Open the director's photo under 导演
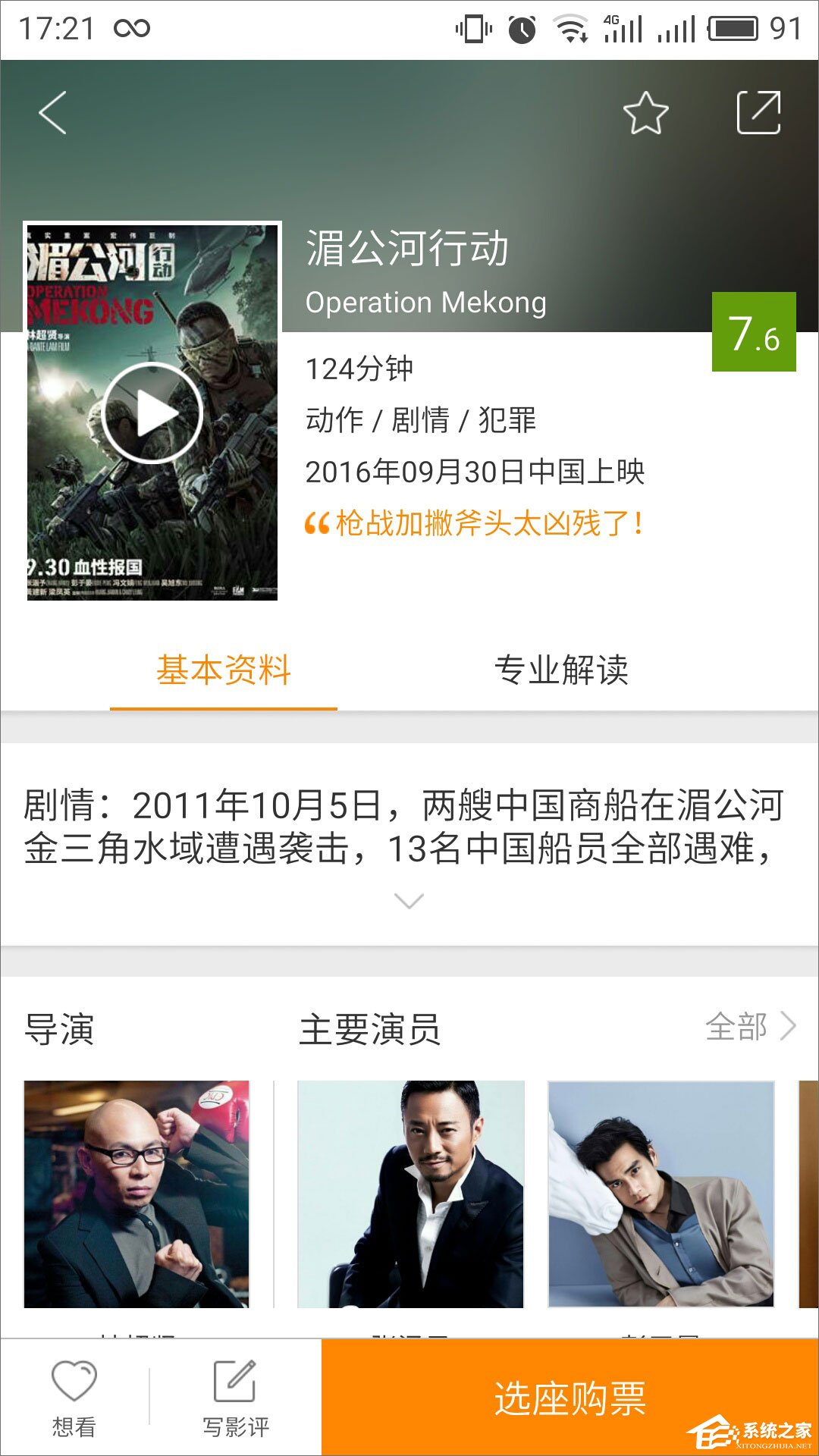This screenshot has width=819, height=1456. [x=136, y=1194]
